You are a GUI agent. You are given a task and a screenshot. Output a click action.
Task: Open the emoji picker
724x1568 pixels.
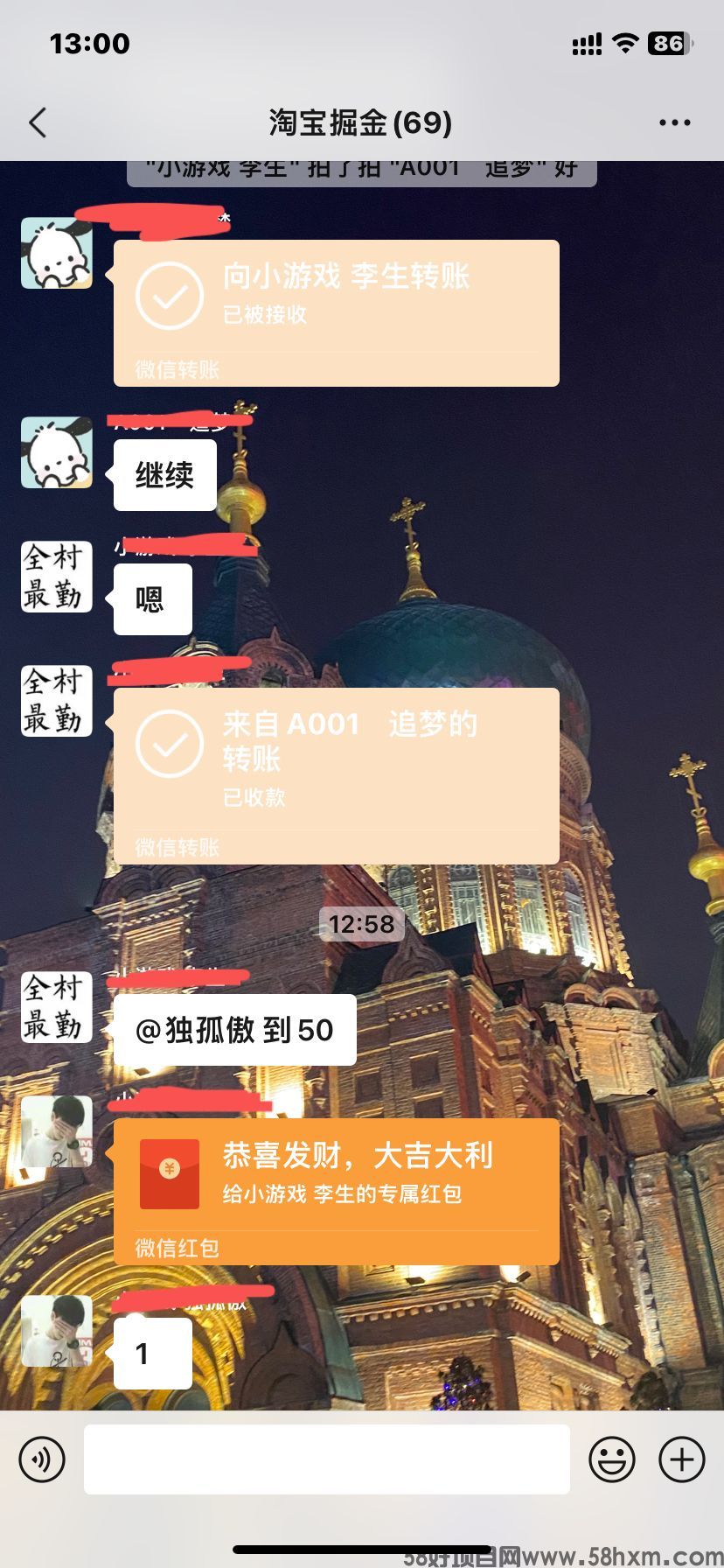click(611, 1459)
